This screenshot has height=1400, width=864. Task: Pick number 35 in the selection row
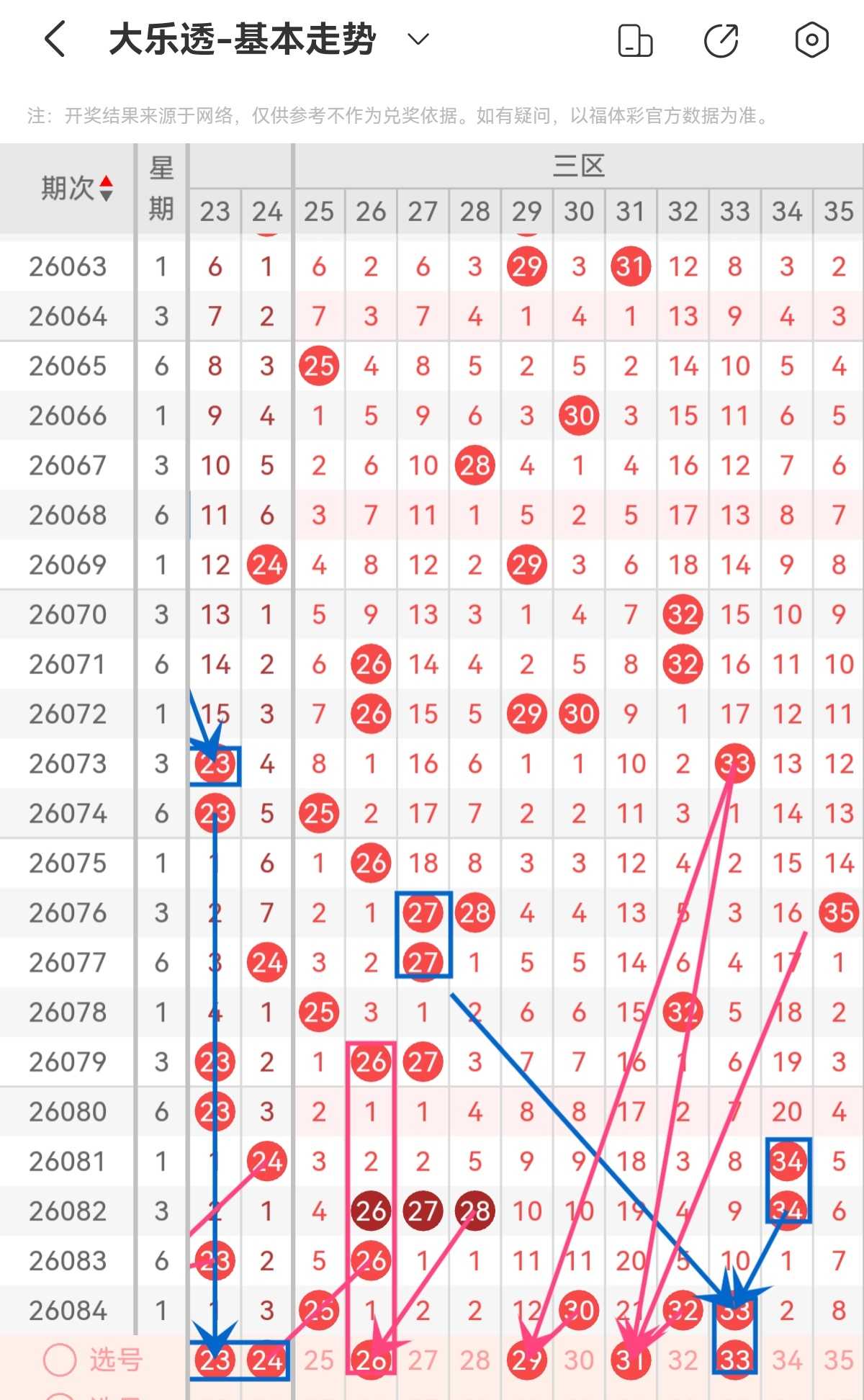(x=839, y=1360)
